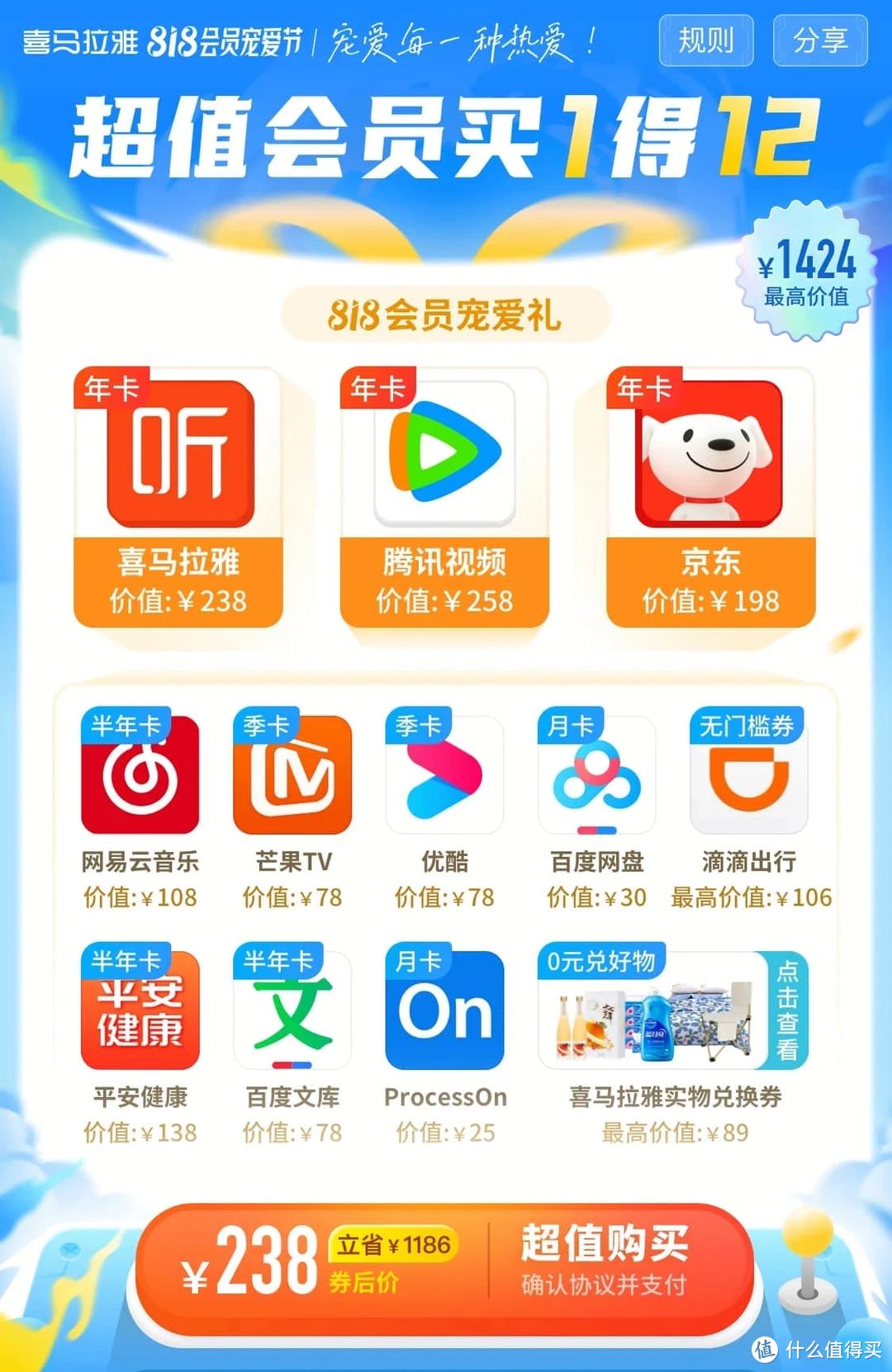Click the 优酷 app icon

444,776
